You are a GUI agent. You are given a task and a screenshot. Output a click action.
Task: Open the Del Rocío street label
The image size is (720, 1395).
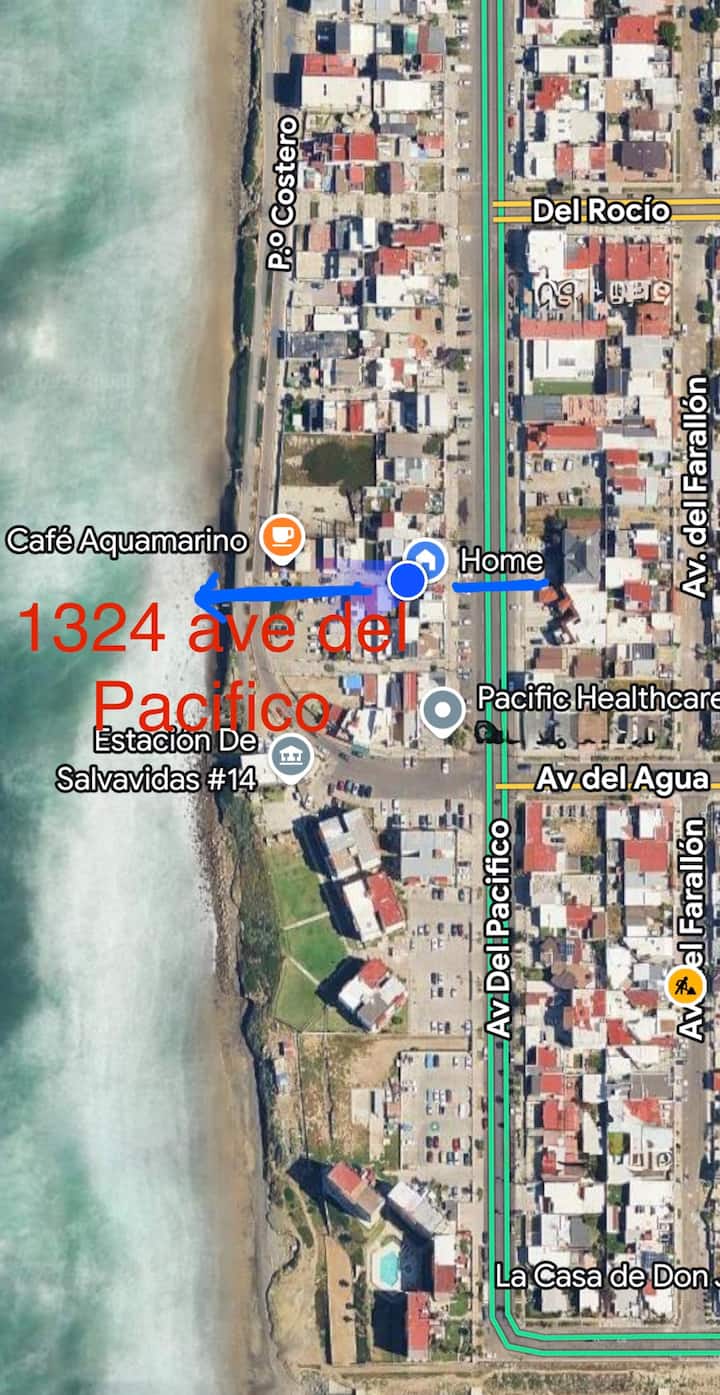[603, 210]
